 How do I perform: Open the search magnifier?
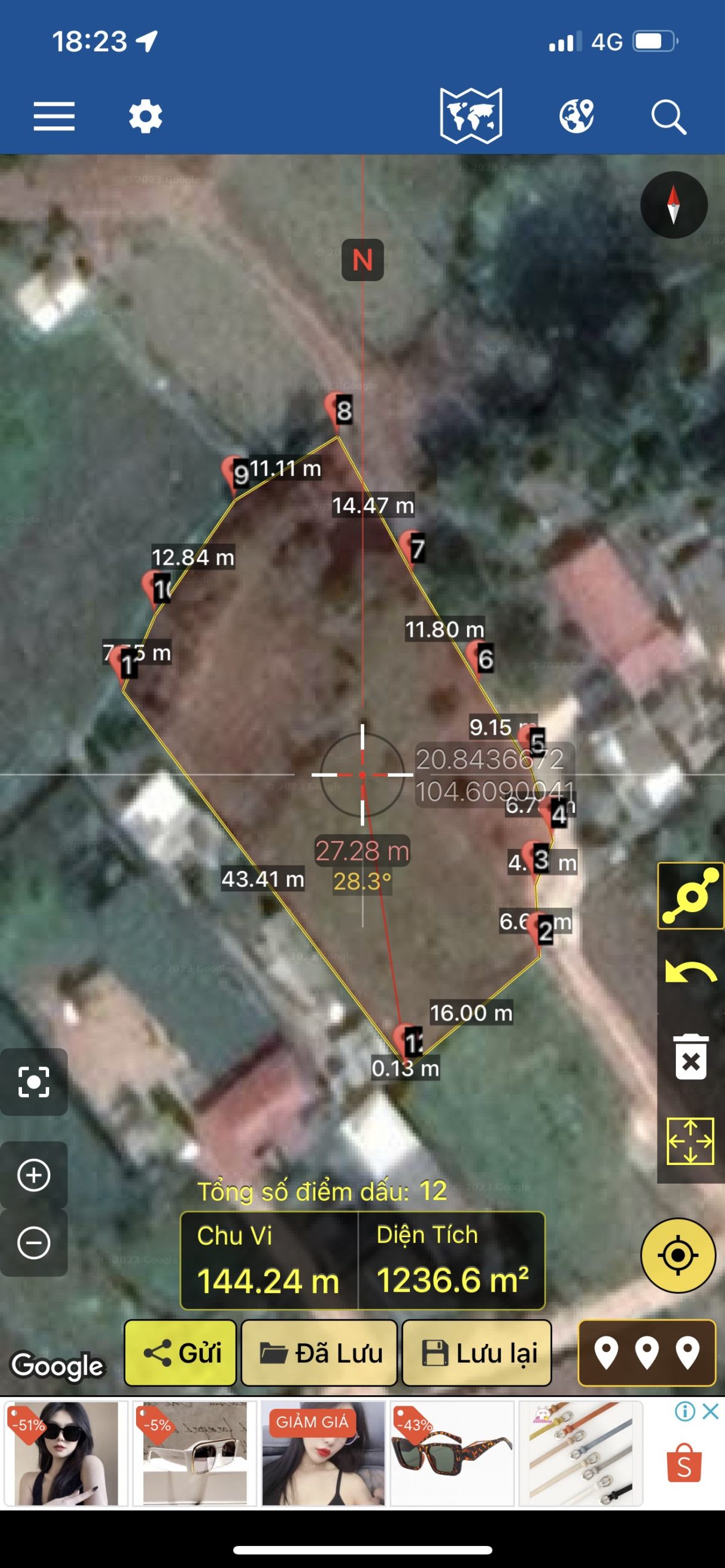coord(668,116)
